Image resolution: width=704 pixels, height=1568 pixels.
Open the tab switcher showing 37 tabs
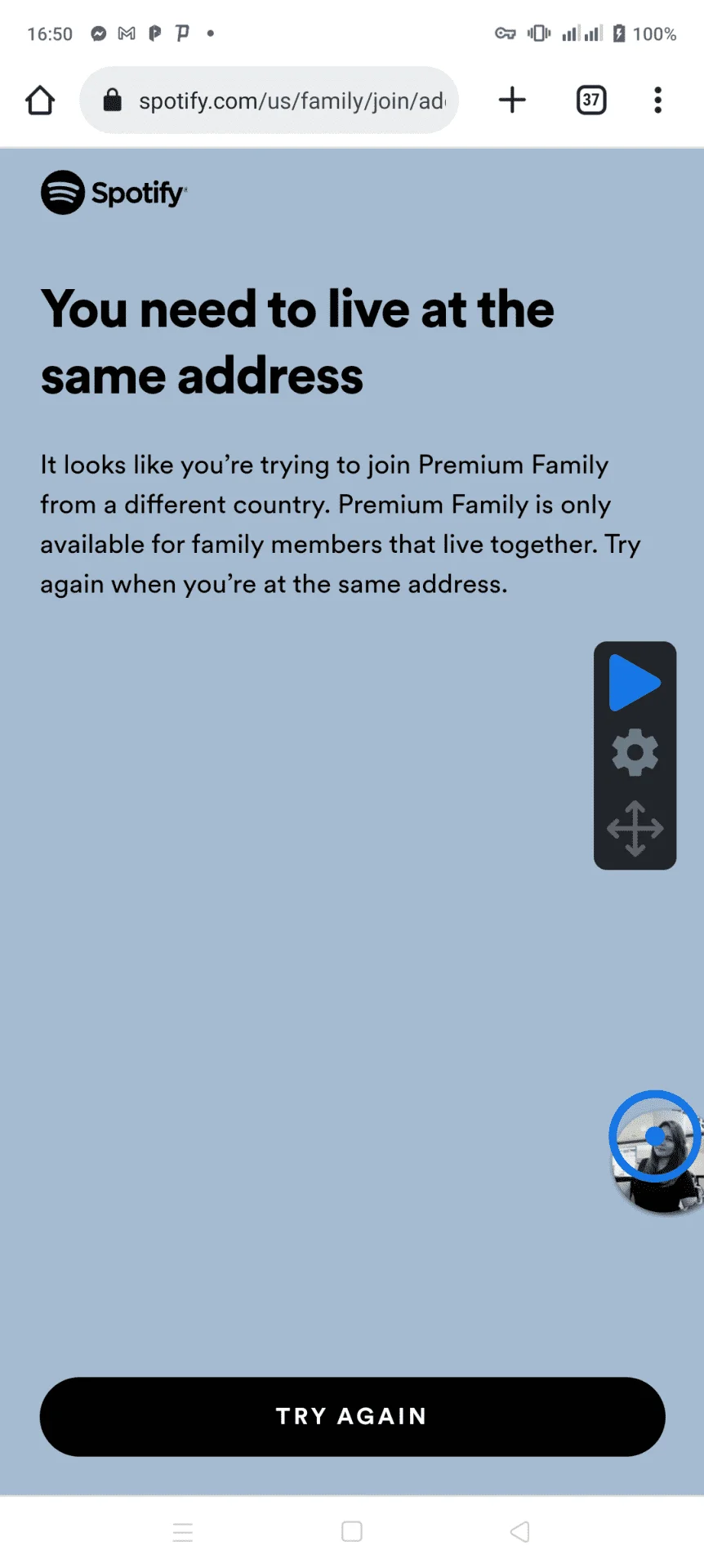591,100
